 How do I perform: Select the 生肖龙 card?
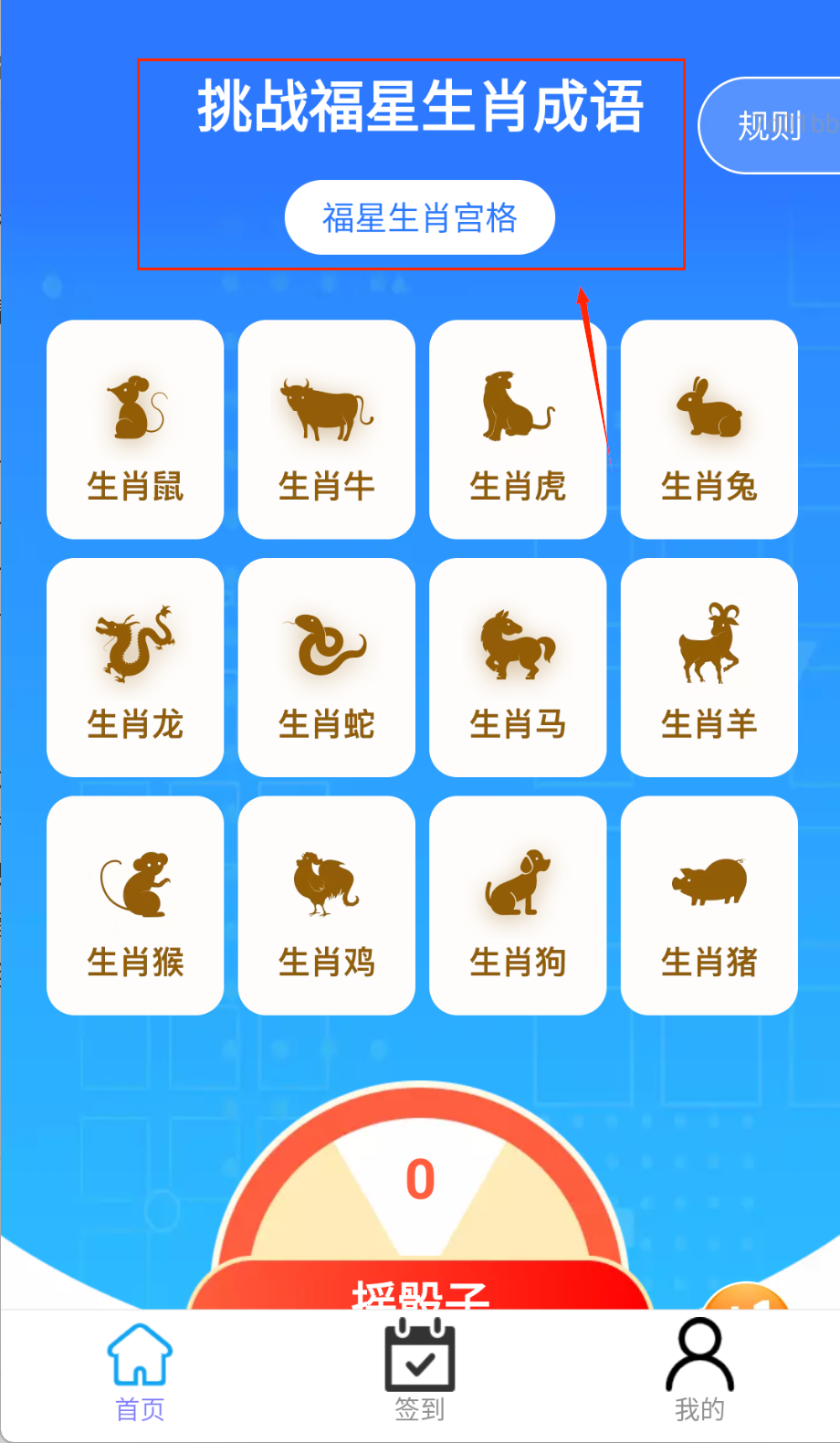click(135, 668)
